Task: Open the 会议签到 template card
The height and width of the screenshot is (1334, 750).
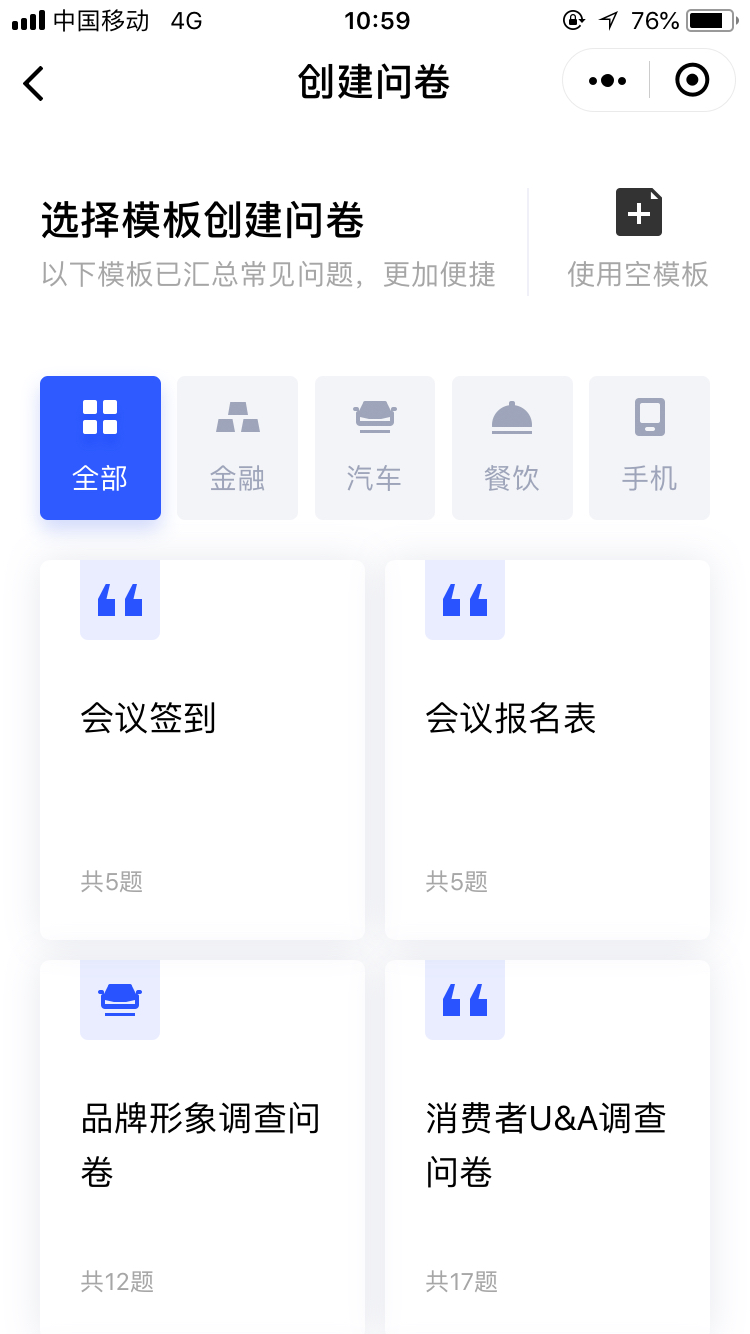Action: pos(202,750)
